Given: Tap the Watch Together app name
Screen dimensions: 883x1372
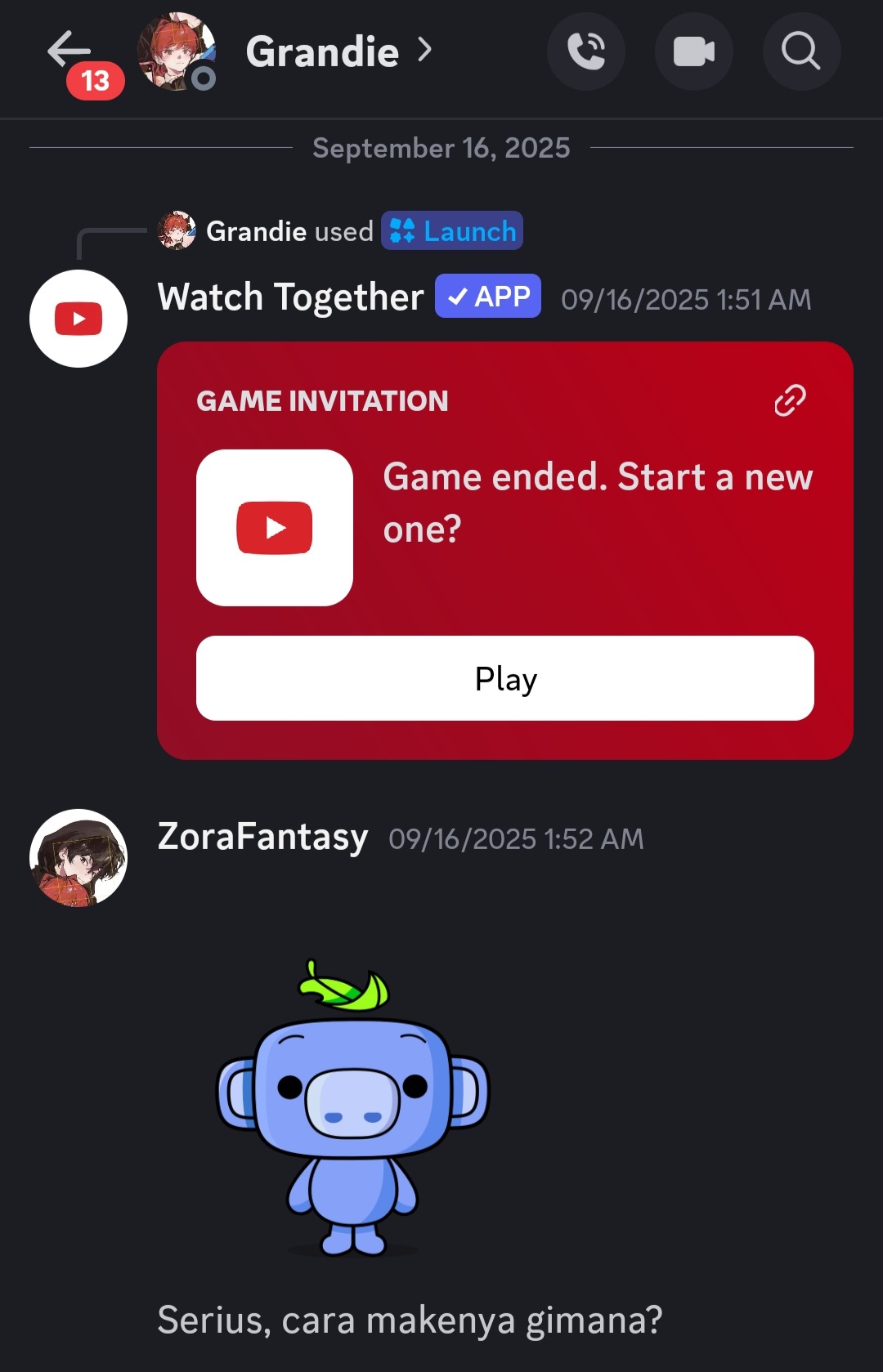Looking at the screenshot, I should tap(290, 297).
